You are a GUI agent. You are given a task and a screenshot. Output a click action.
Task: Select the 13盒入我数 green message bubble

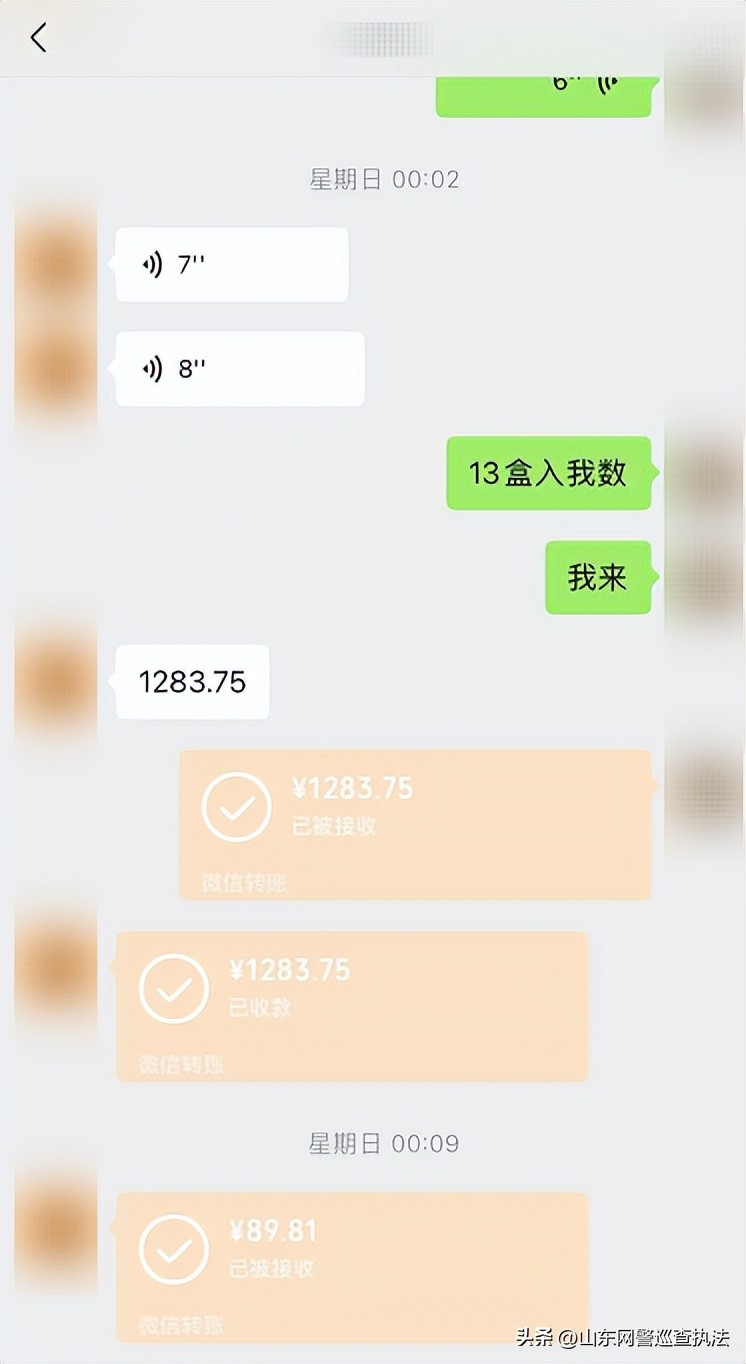point(549,474)
